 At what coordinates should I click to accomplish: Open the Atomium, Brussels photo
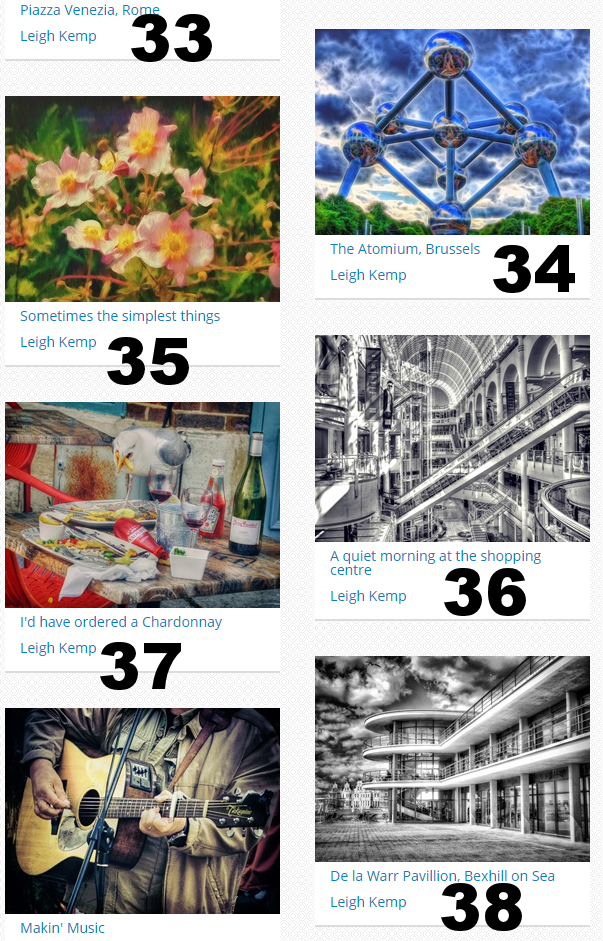(x=452, y=132)
